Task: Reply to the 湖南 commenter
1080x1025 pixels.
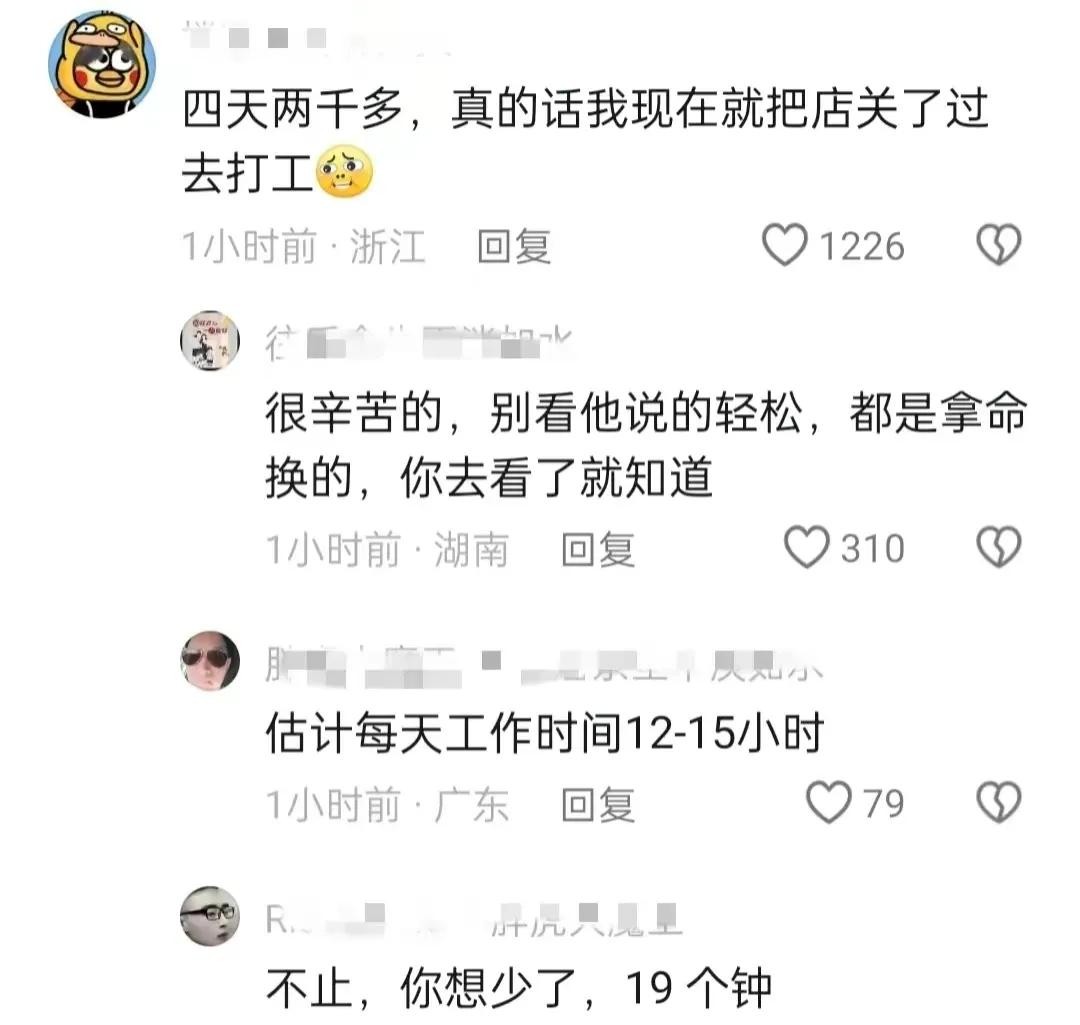Action: coord(597,549)
